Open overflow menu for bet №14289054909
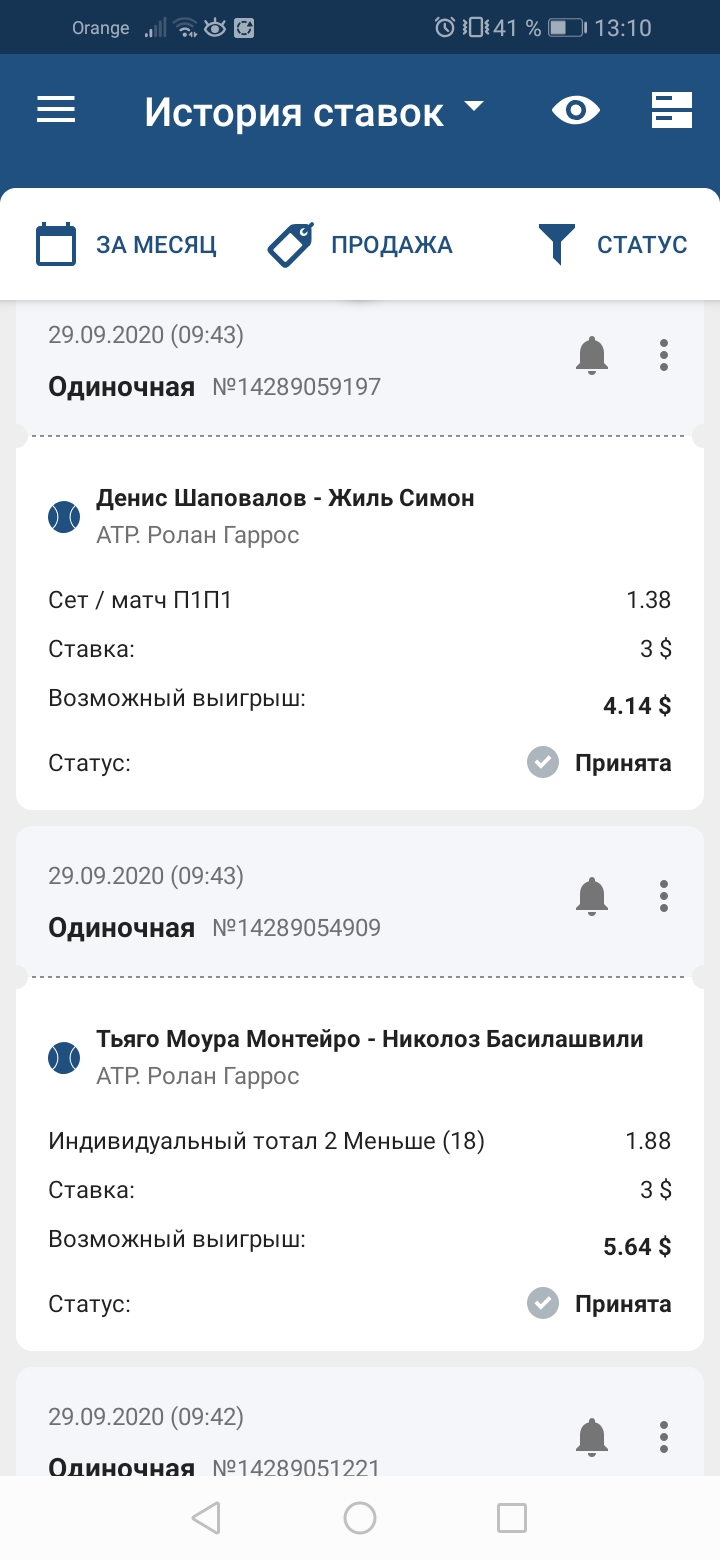This screenshot has height=1560, width=720. [x=664, y=897]
